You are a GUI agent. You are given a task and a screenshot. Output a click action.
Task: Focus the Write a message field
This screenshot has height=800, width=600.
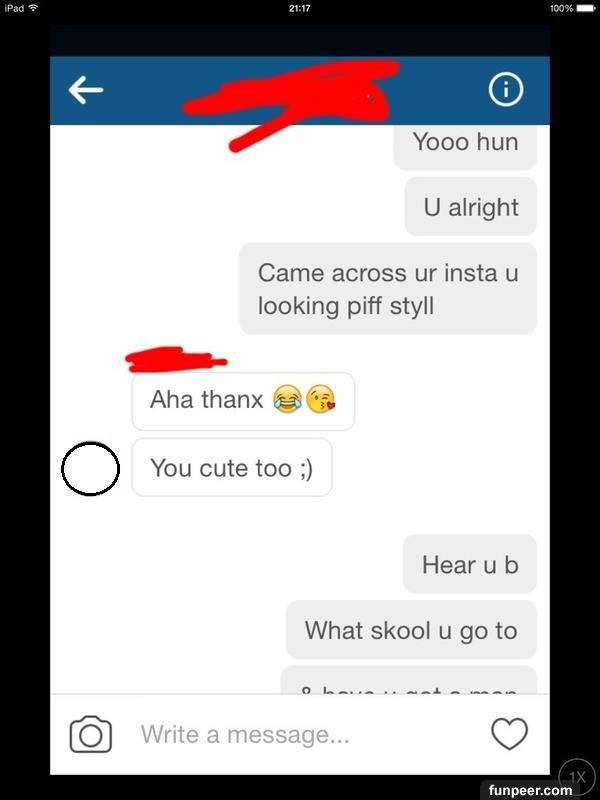(300, 735)
